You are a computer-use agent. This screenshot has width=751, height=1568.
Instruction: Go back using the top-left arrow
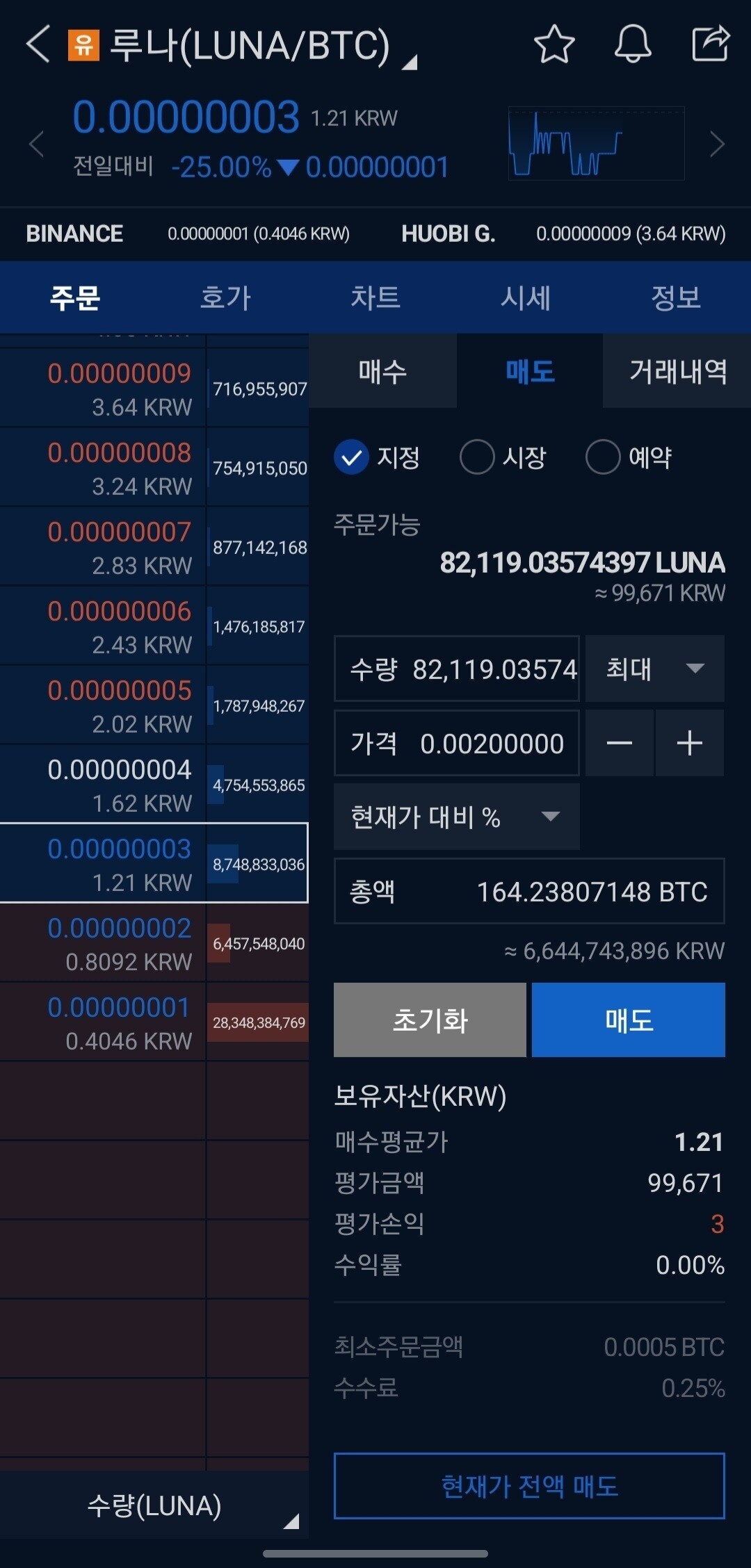coord(38,44)
